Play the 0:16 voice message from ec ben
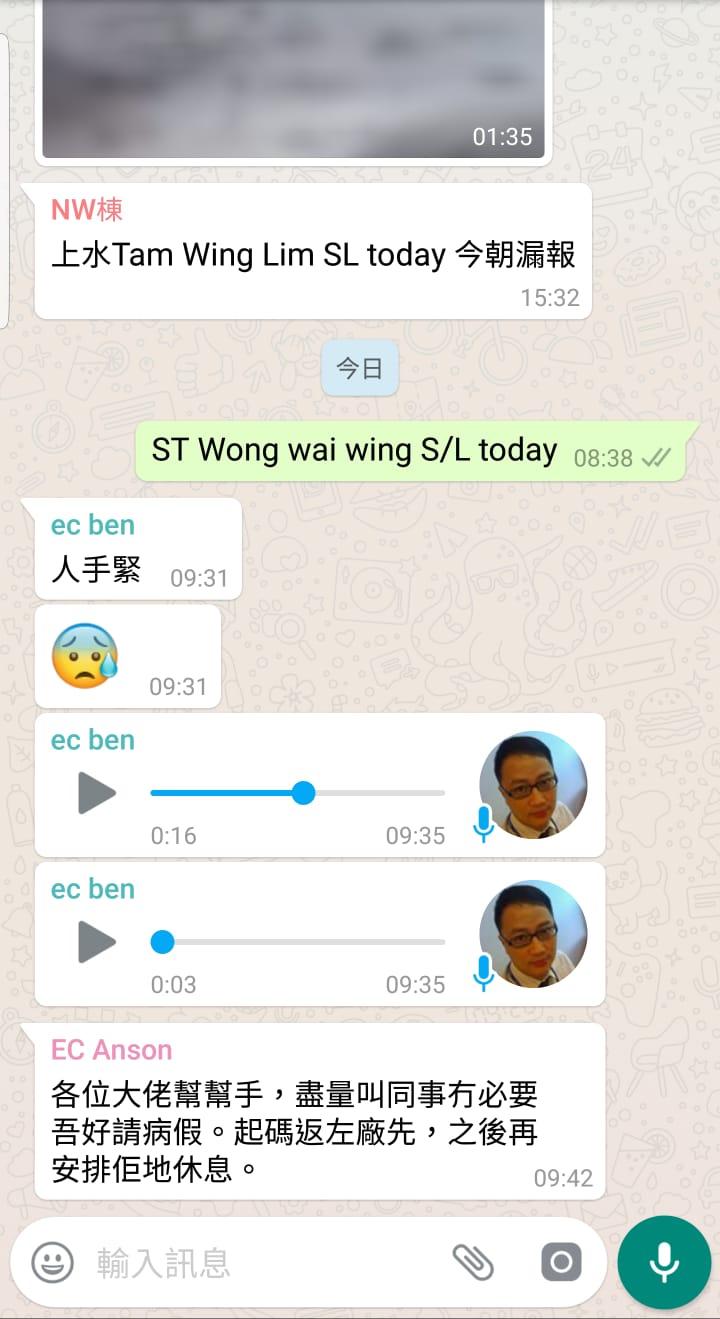Screen dimensions: 720x1319 point(97,794)
